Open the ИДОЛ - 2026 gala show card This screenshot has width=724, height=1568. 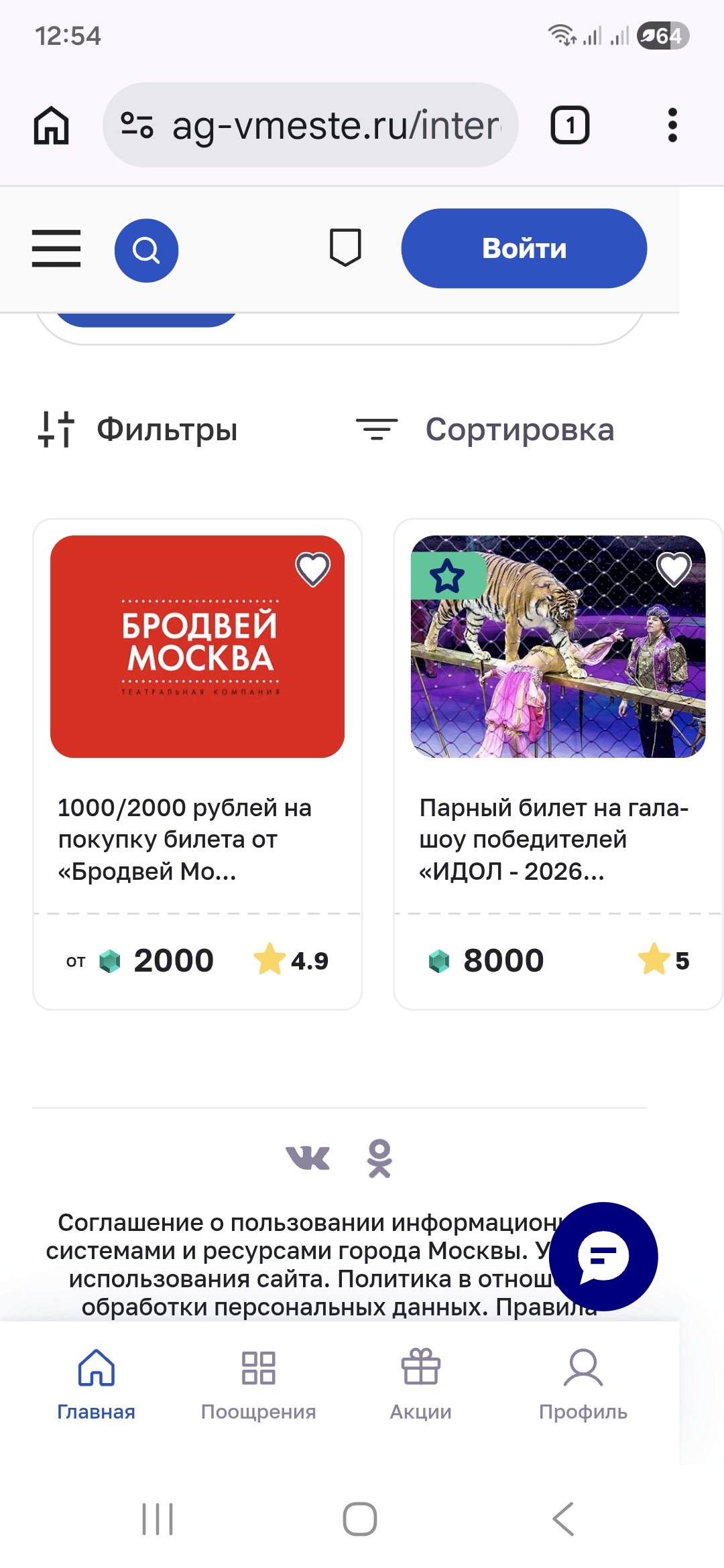pyautogui.click(x=558, y=764)
